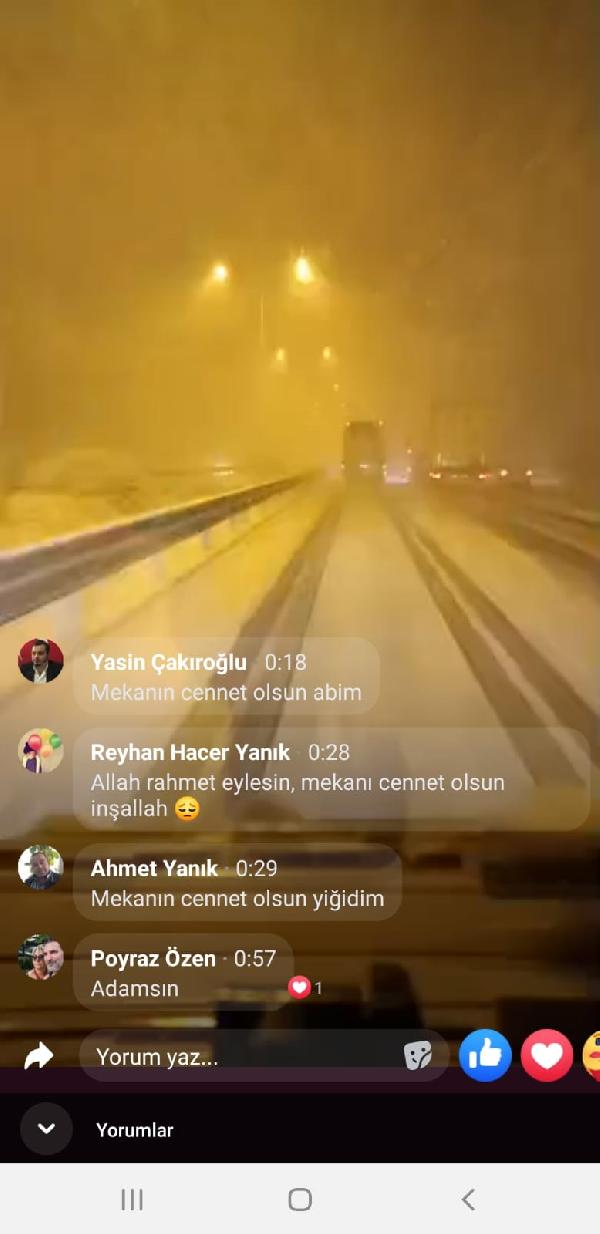The image size is (600, 1234).
Task: Collapse the Yorumlar comments section
Action: tap(46, 1129)
